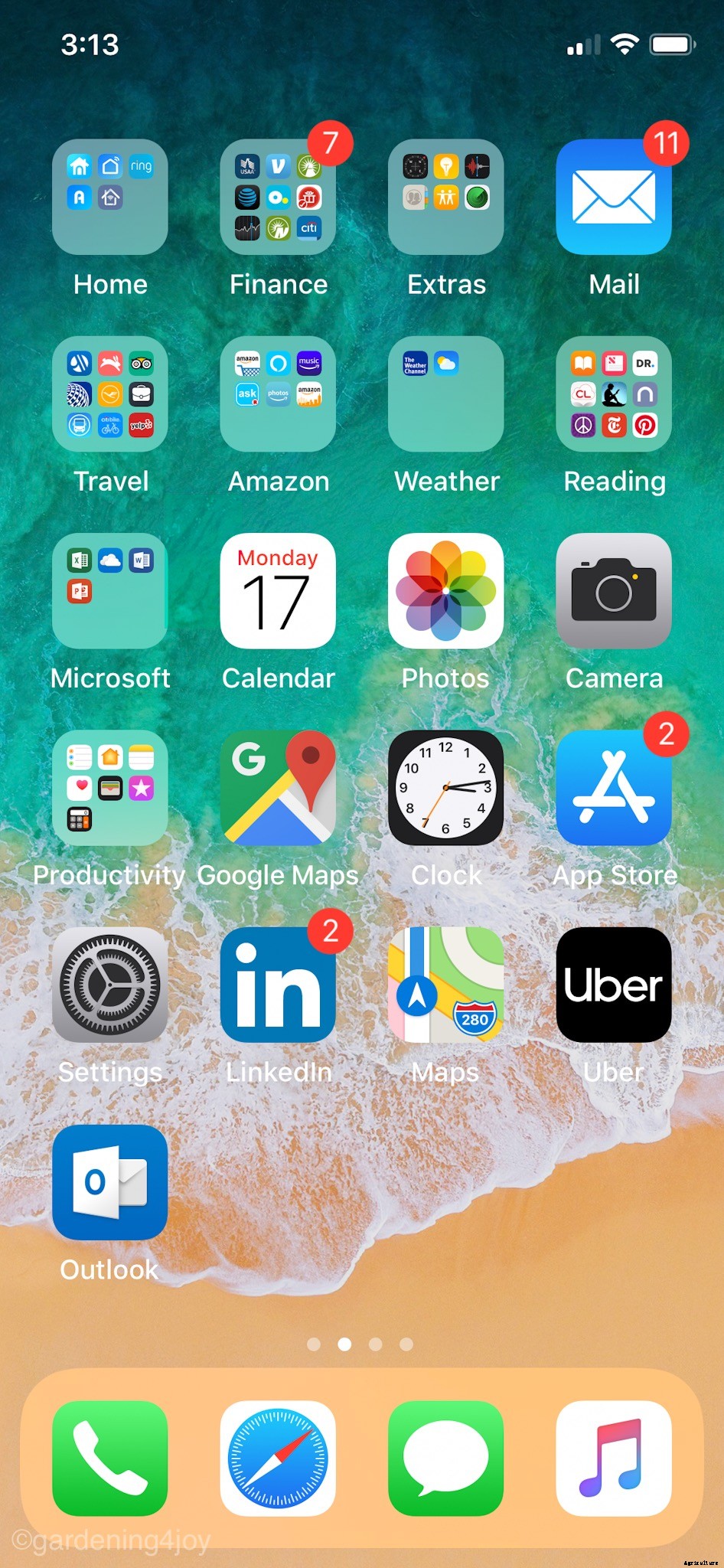
Task: Launch the Camera app
Action: pyautogui.click(x=613, y=591)
